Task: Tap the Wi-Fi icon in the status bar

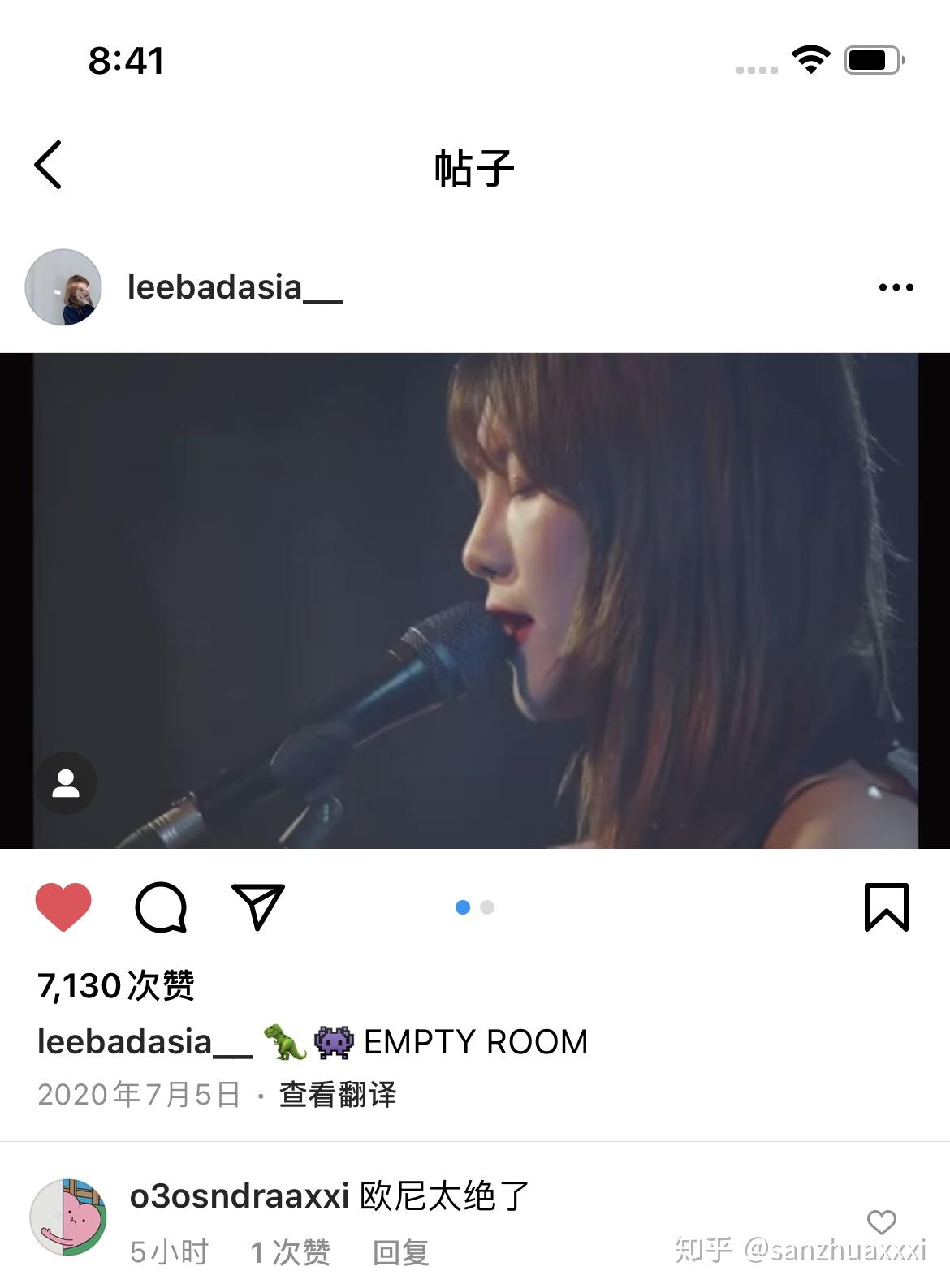Action: 810,58
